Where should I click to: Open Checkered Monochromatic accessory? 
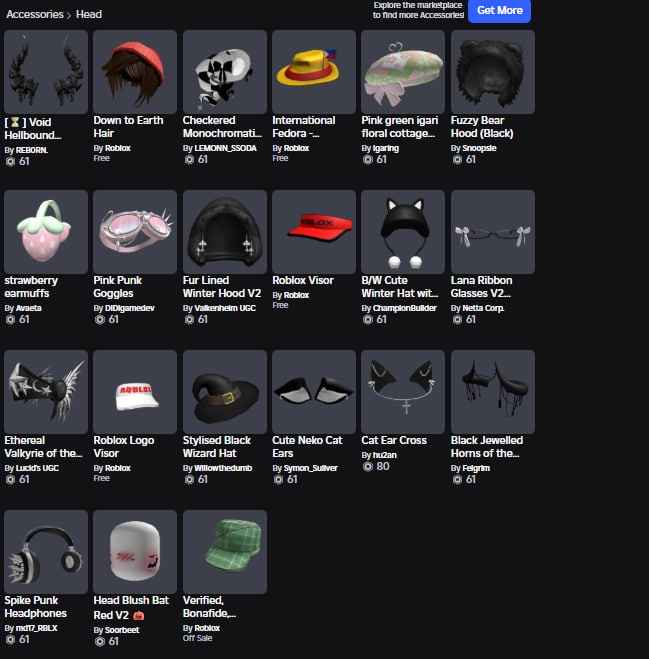[224, 71]
